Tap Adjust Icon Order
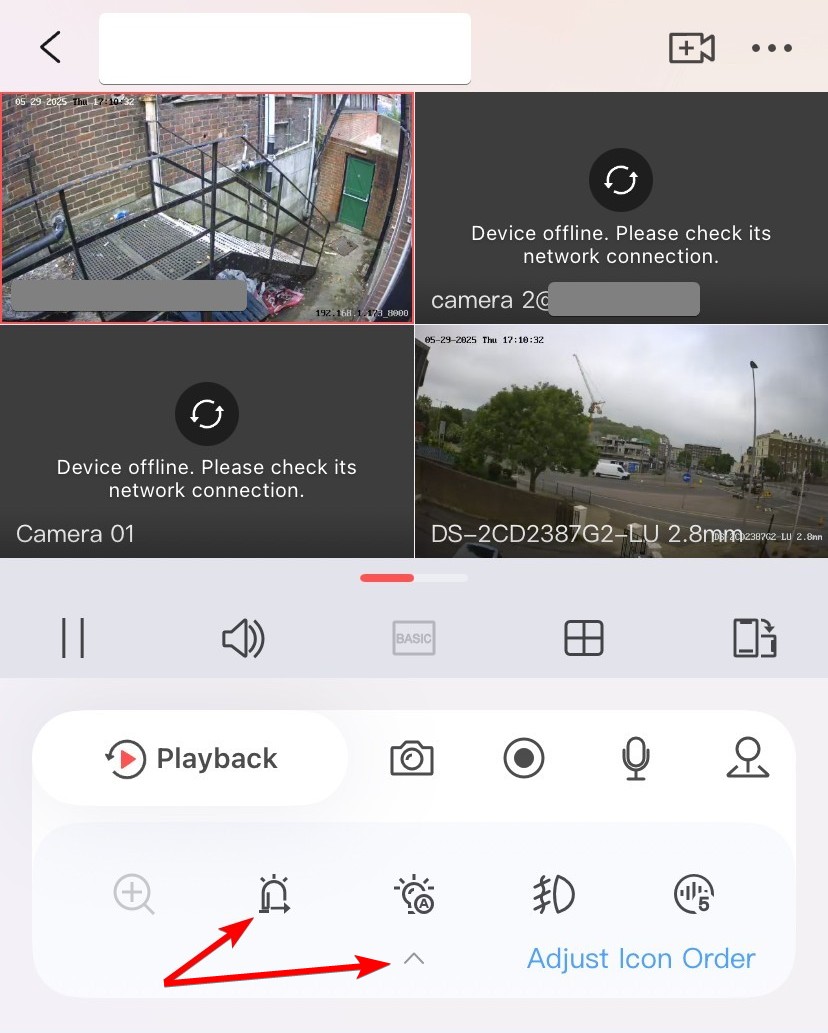828x1033 pixels. click(x=640, y=958)
